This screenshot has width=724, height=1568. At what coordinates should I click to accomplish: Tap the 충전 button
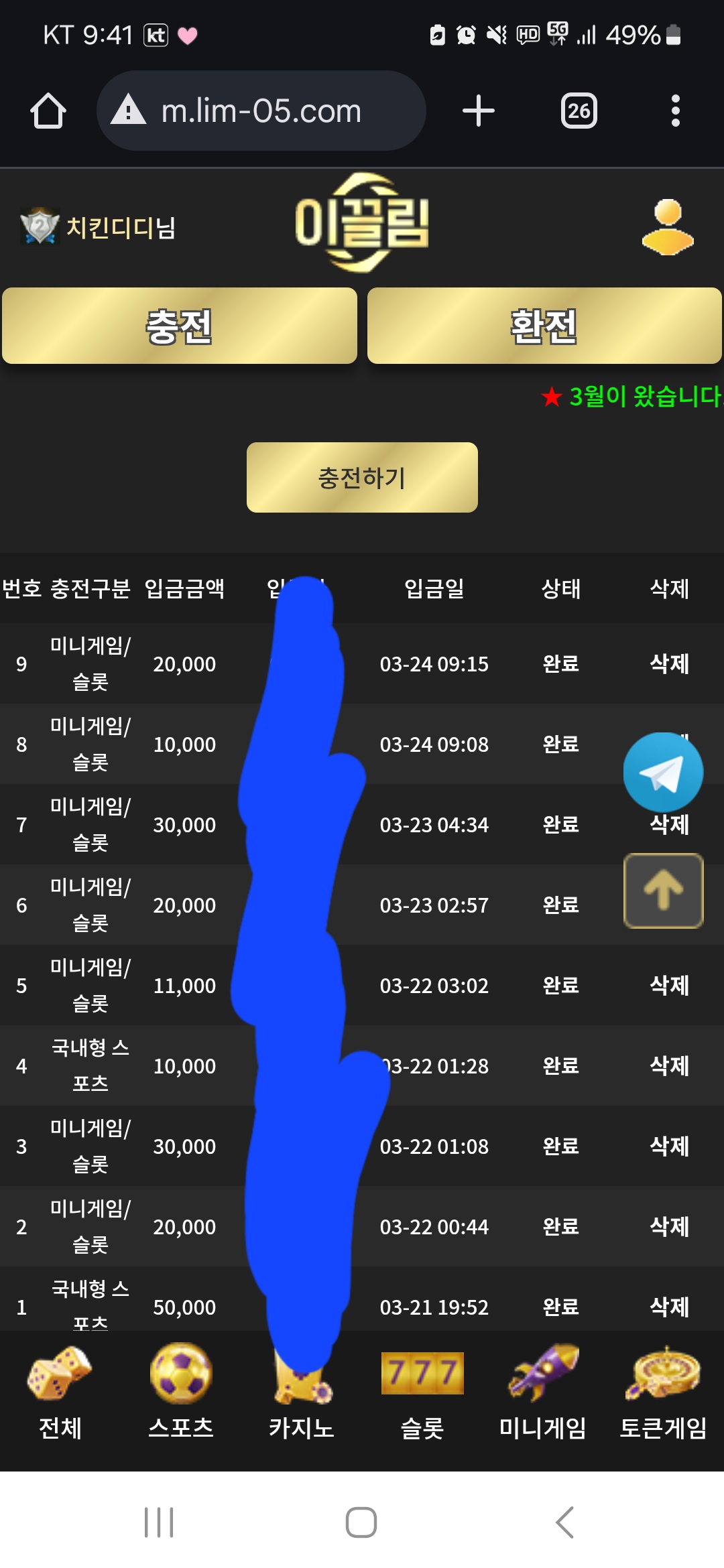pos(180,326)
